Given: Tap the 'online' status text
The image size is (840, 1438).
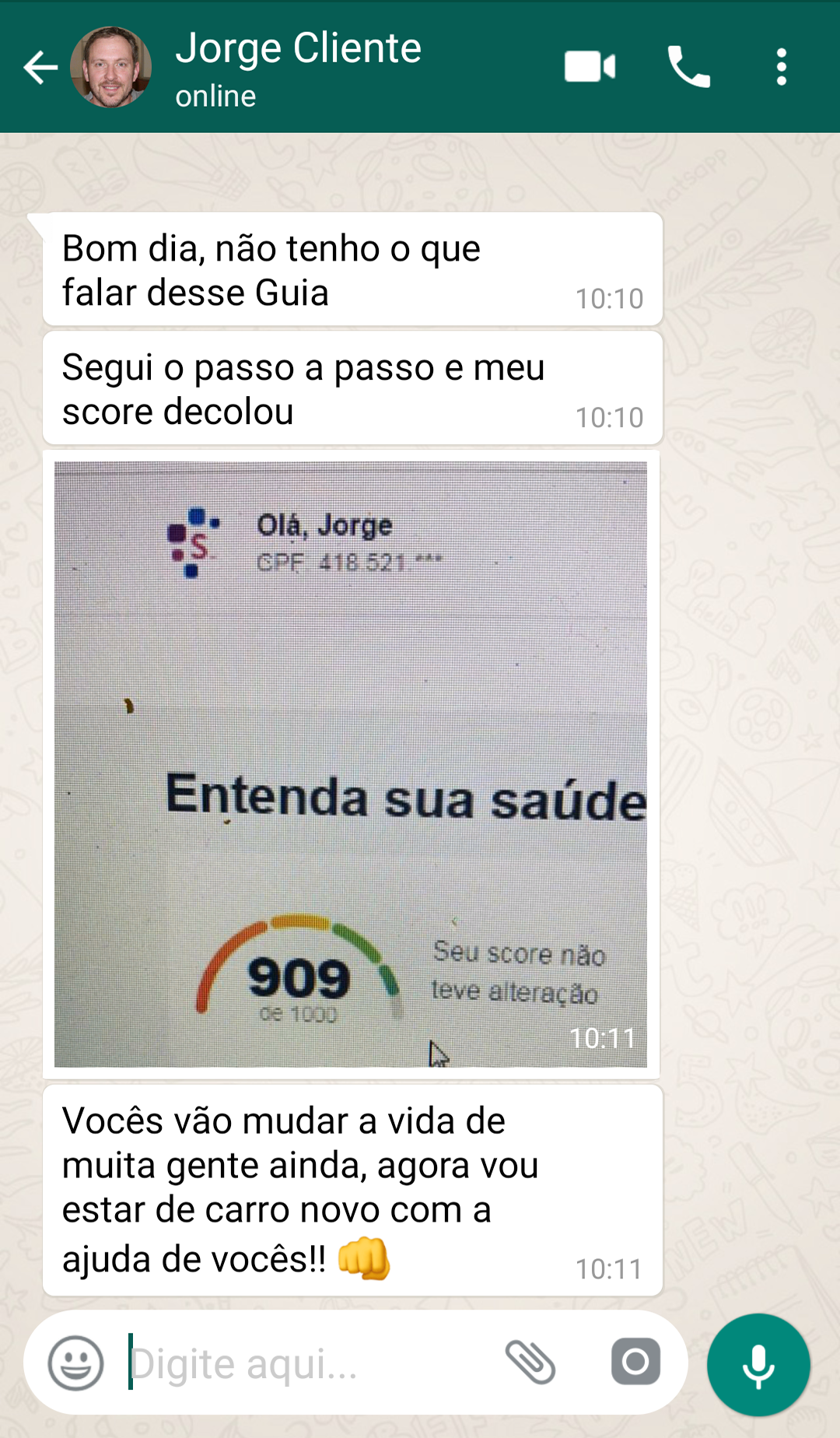Looking at the screenshot, I should [x=215, y=96].
